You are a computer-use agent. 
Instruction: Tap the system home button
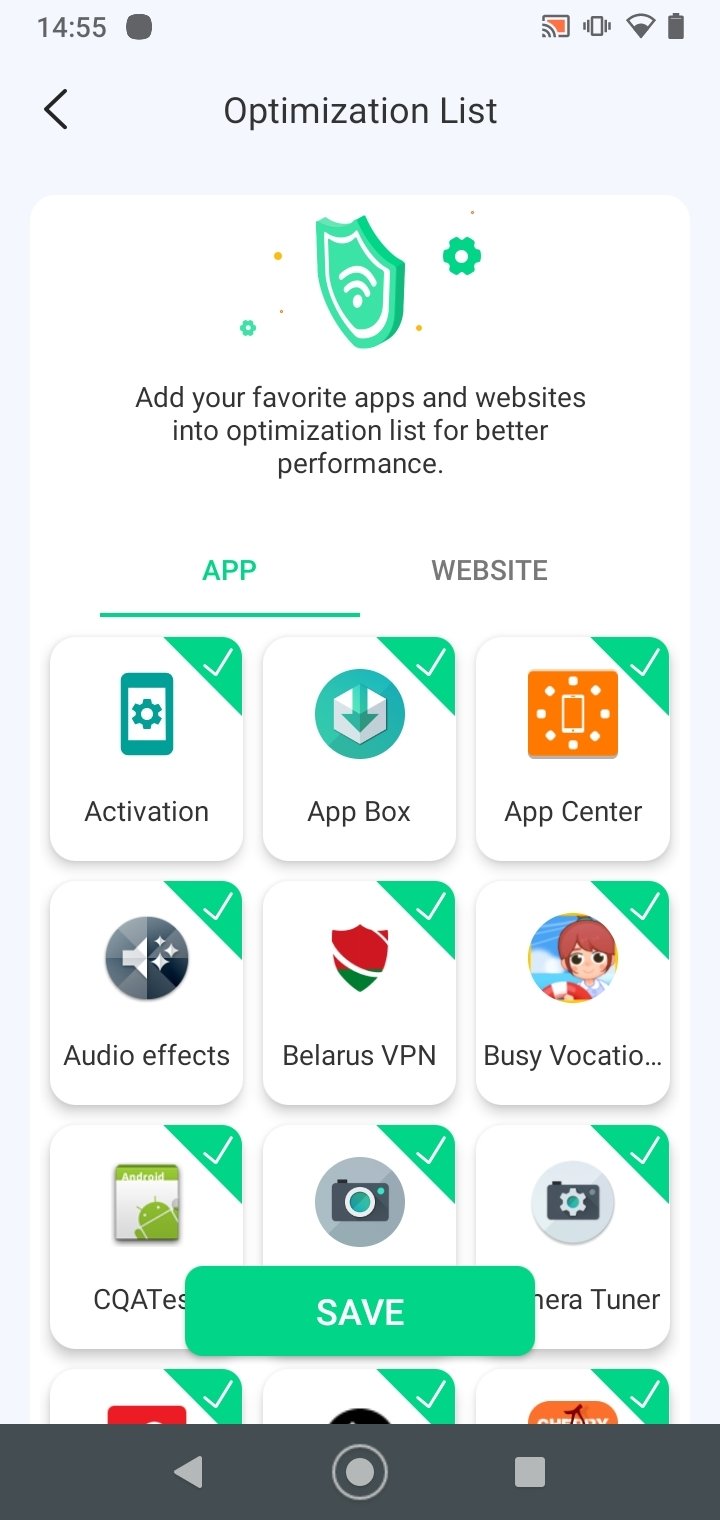pos(360,1472)
